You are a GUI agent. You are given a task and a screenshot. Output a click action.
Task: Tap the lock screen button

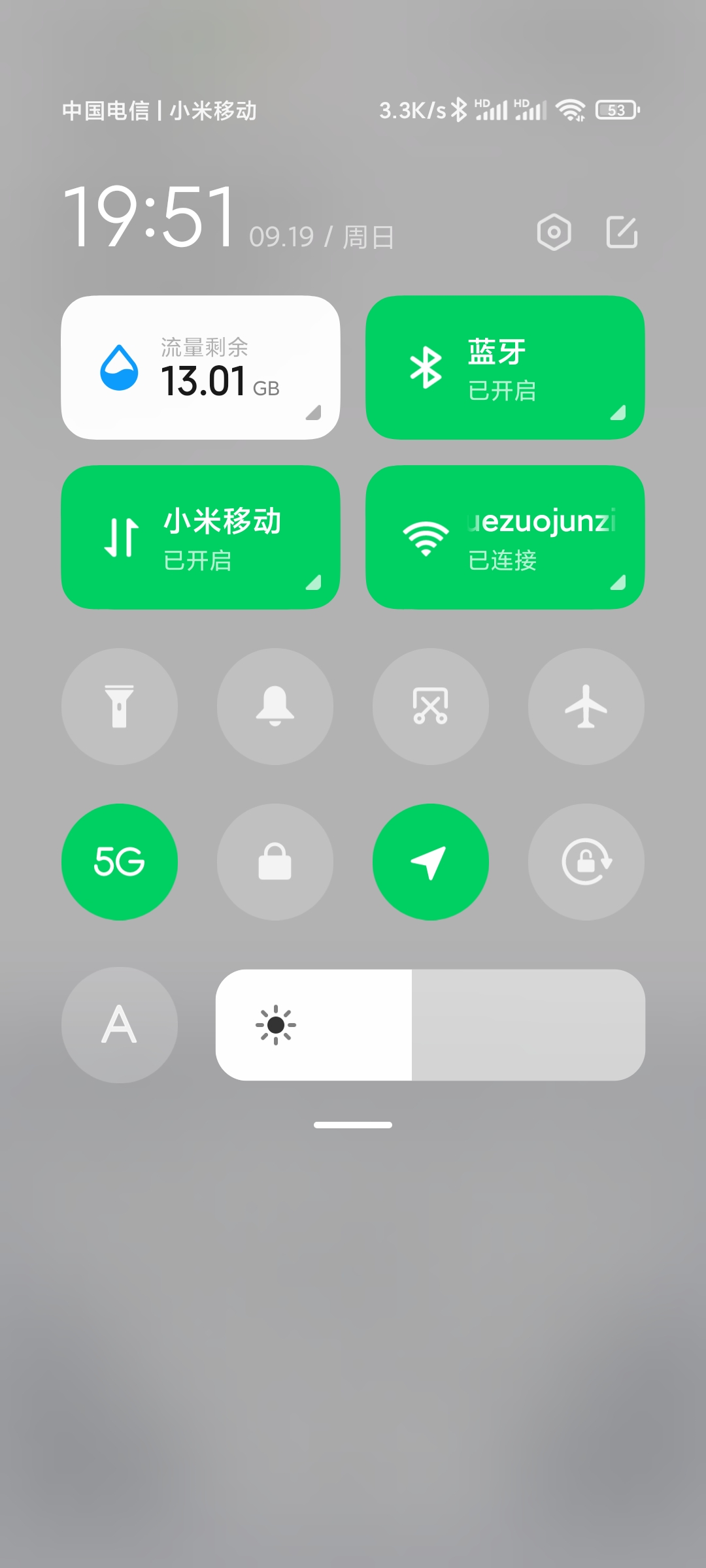pos(275,862)
